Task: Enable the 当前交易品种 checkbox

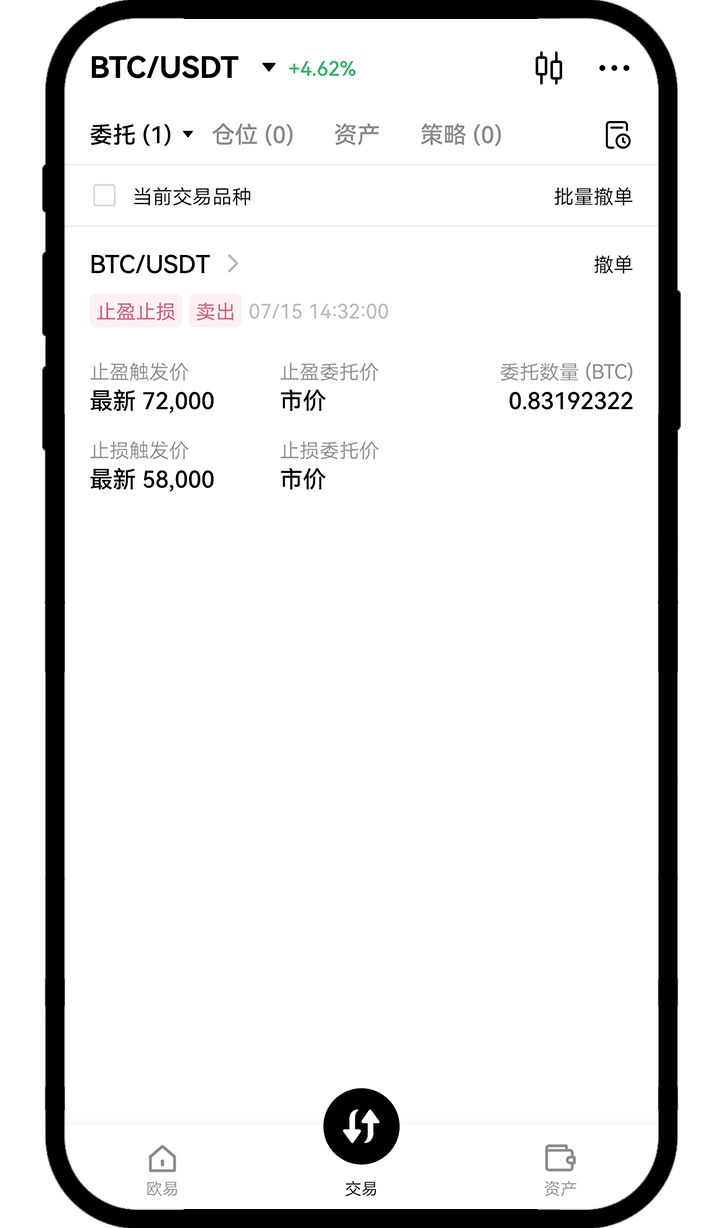Action: tap(104, 196)
